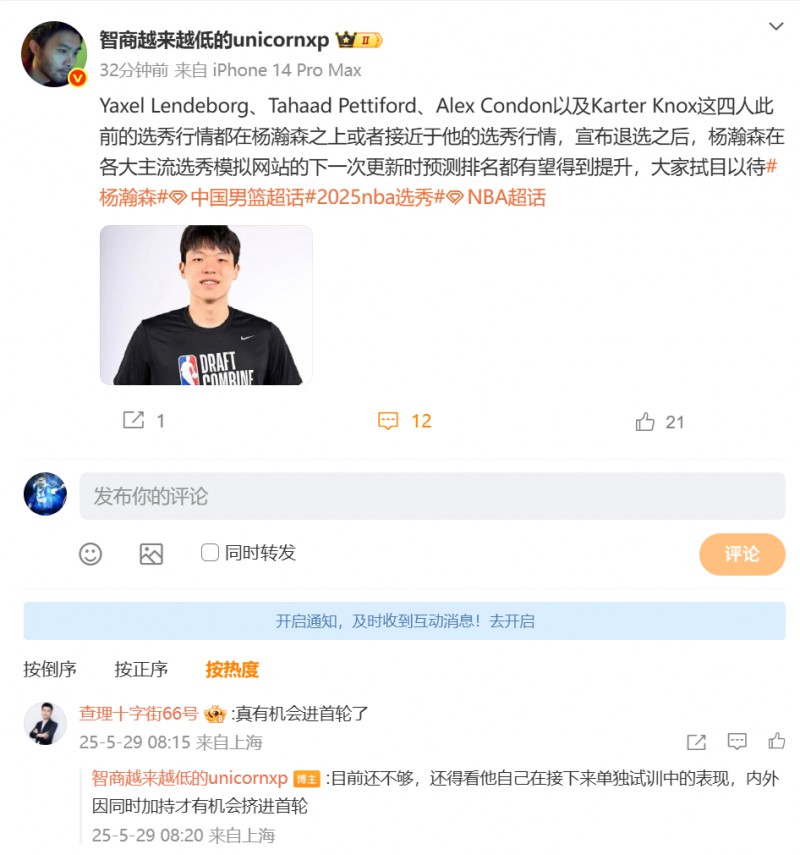Like 查理十字街66号's comment
Viewport: 800px width, 855px height.
coord(776,741)
